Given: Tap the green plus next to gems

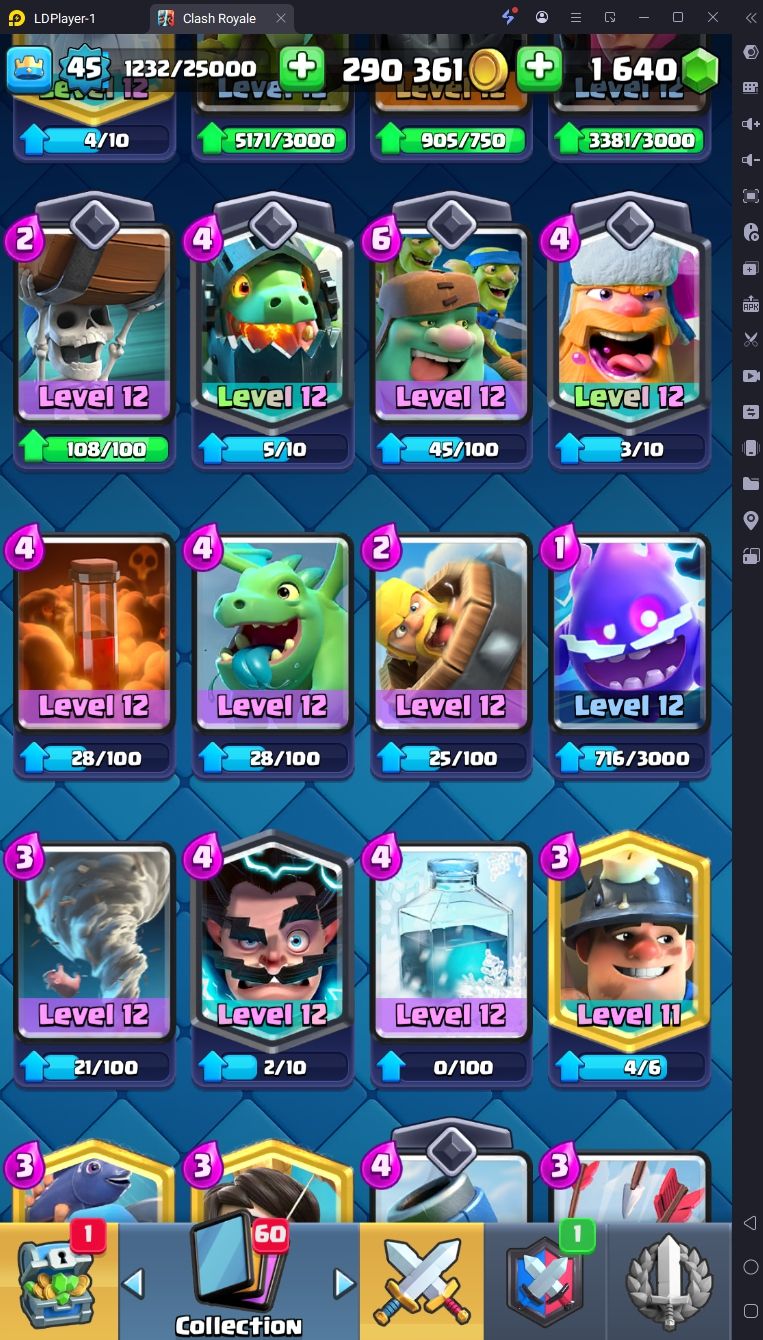Looking at the screenshot, I should coord(540,68).
